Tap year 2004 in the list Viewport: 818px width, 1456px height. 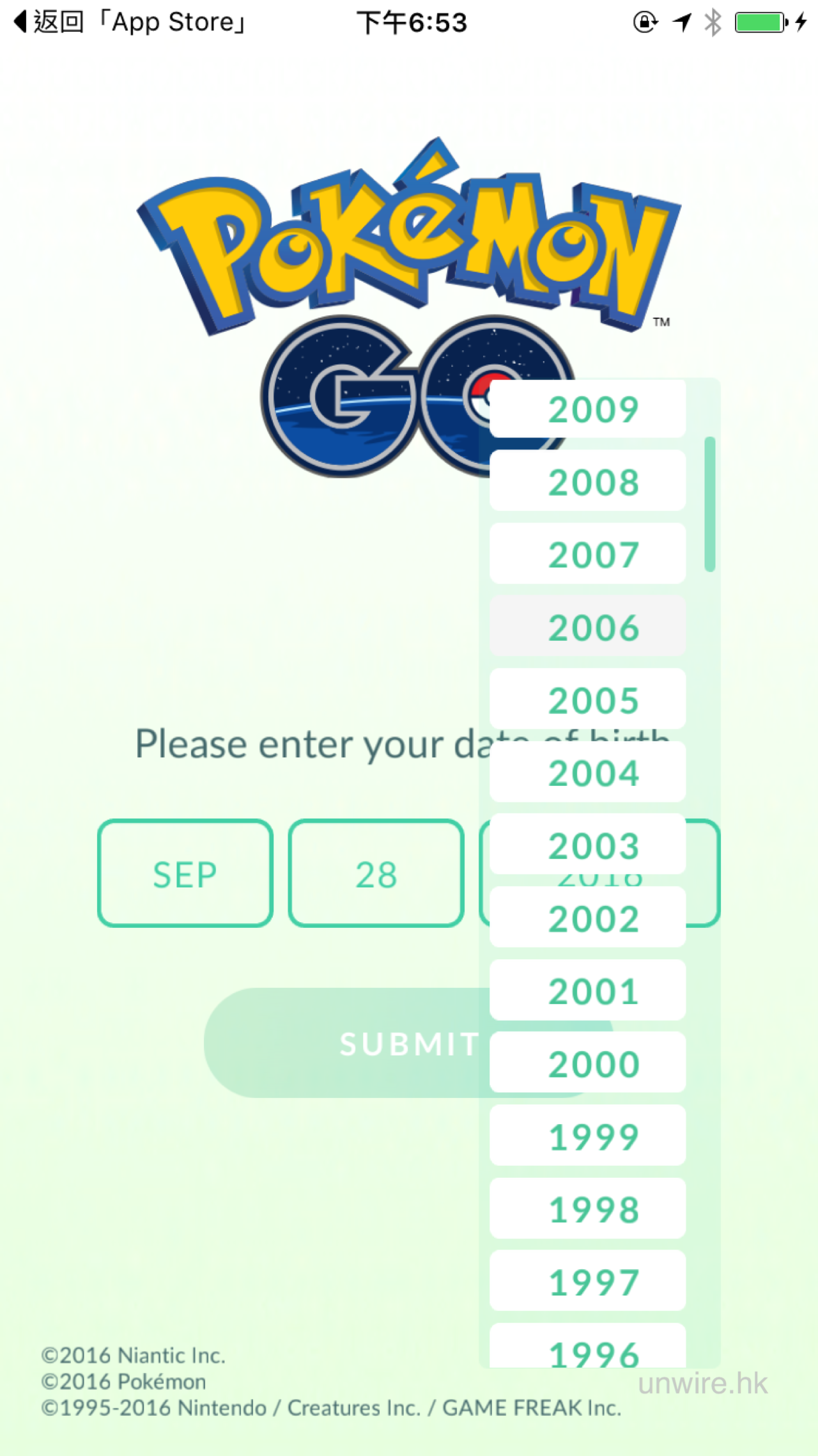coord(587,772)
